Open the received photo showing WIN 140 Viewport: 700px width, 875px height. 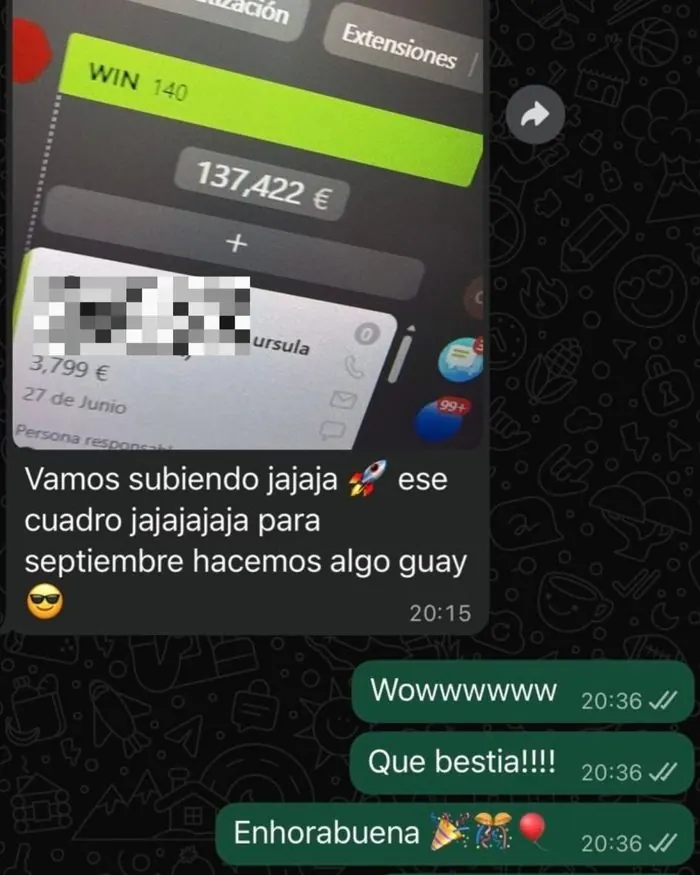(x=247, y=224)
